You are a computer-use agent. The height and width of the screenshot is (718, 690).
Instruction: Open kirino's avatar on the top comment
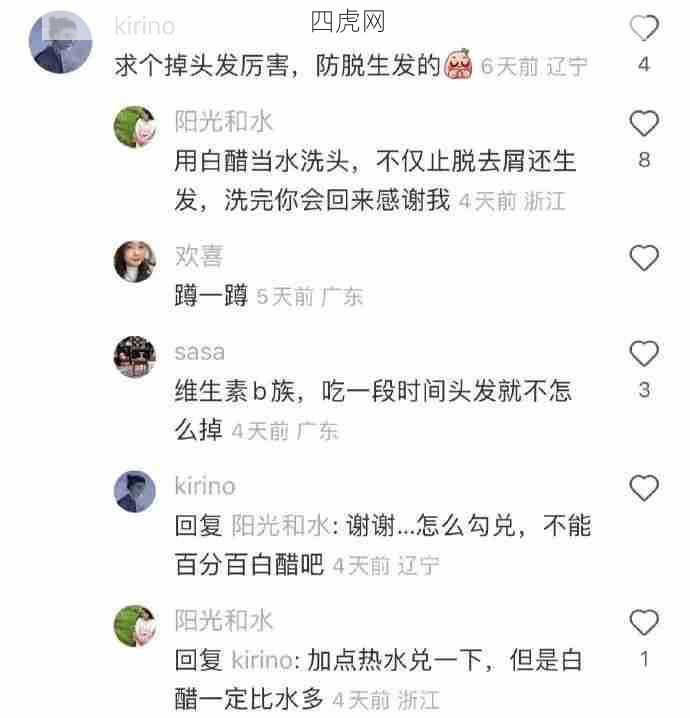point(61,43)
